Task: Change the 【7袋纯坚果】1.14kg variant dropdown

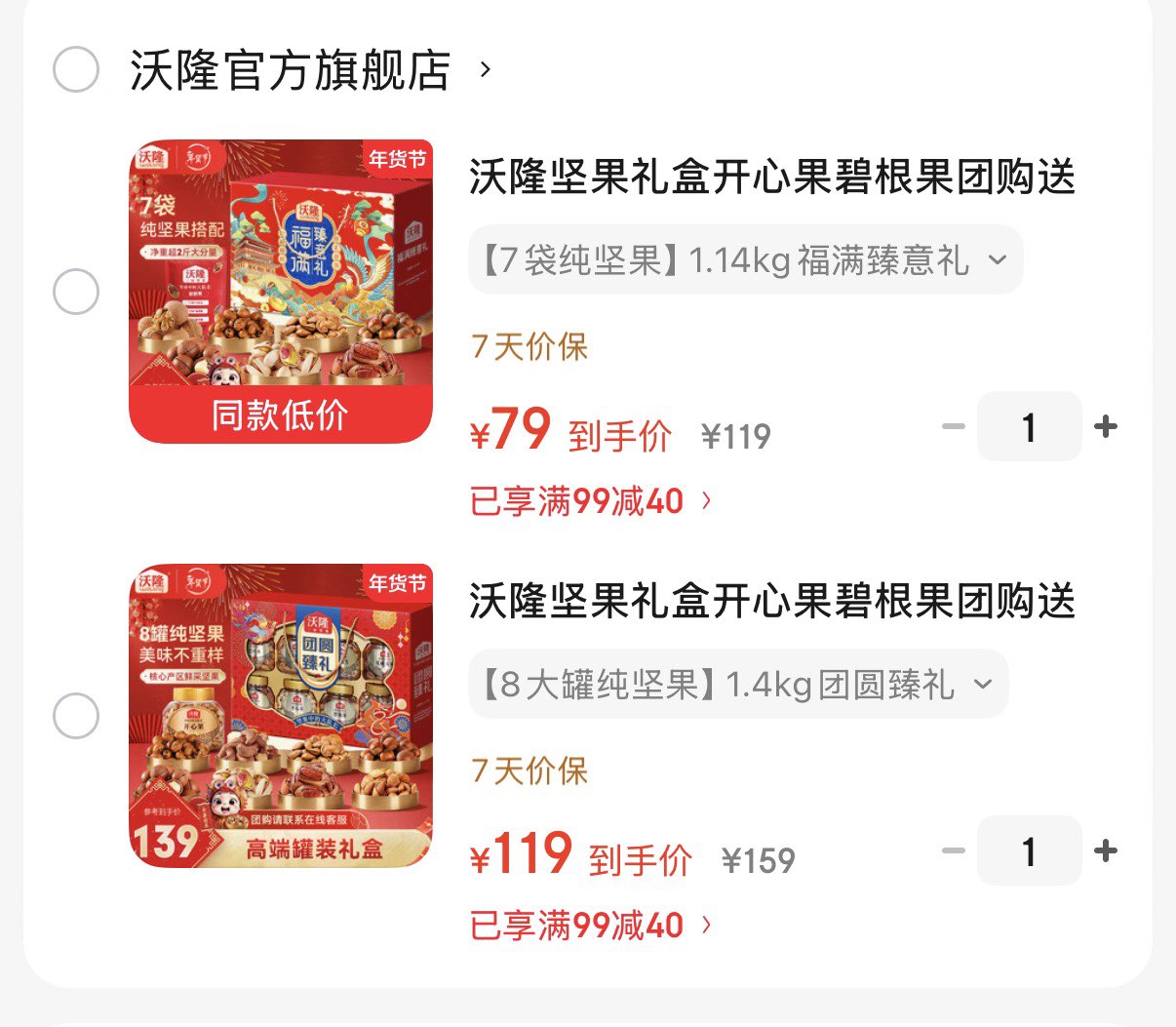Action: 745,260
